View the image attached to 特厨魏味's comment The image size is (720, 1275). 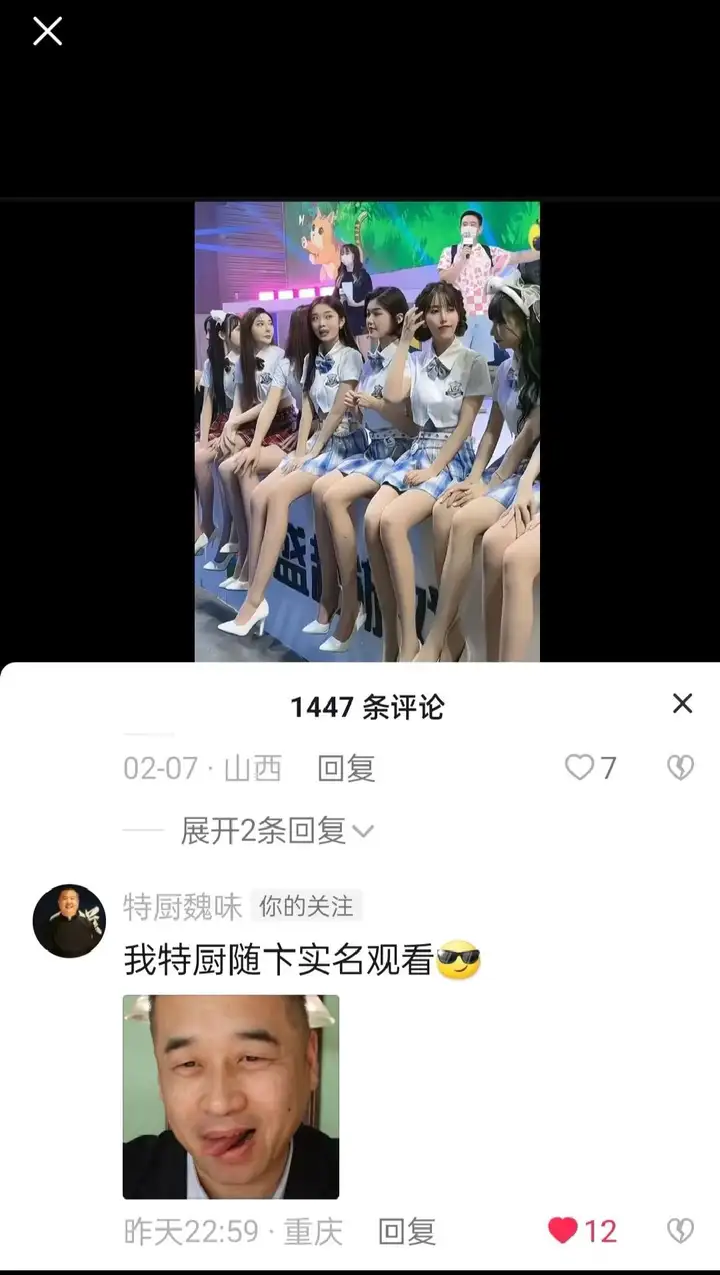[231, 1097]
